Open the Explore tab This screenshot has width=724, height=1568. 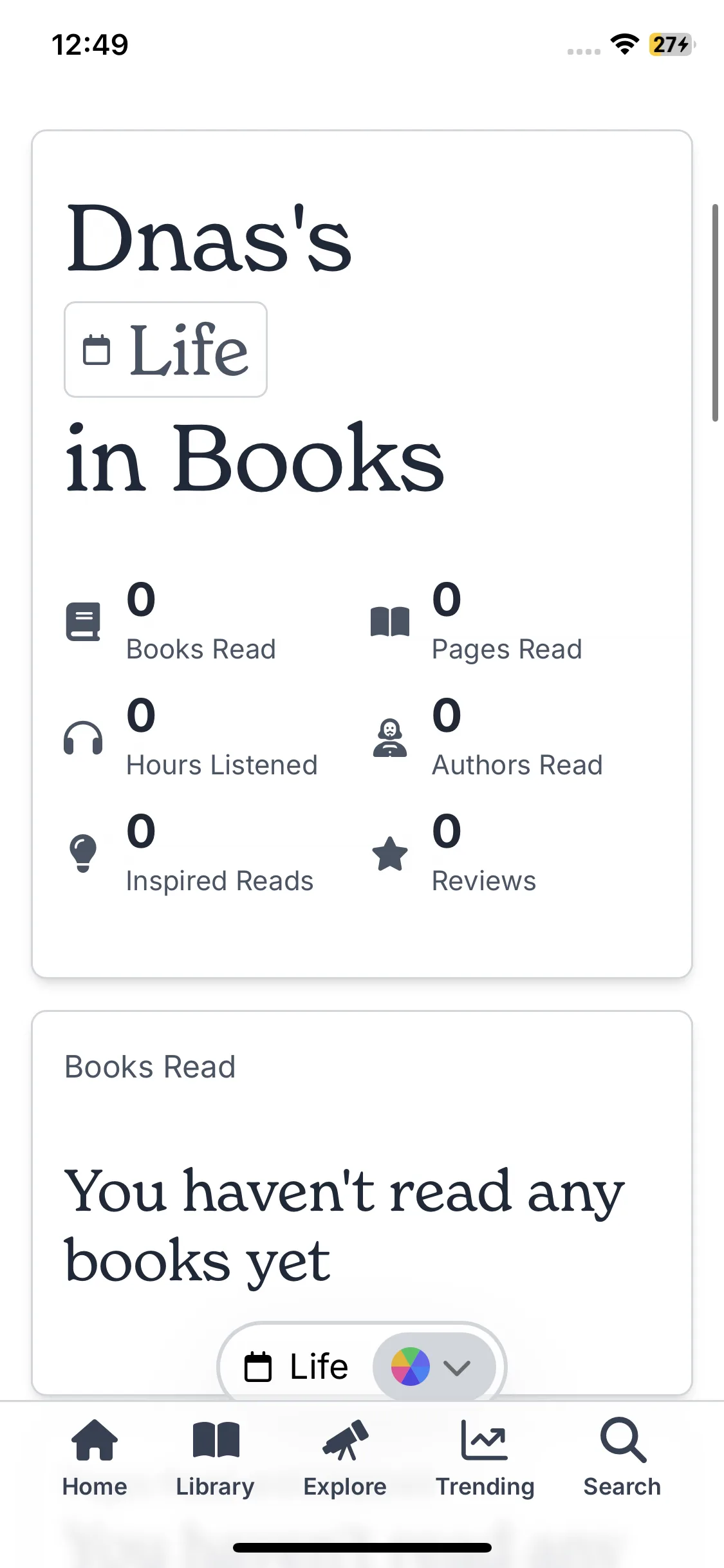click(345, 1457)
